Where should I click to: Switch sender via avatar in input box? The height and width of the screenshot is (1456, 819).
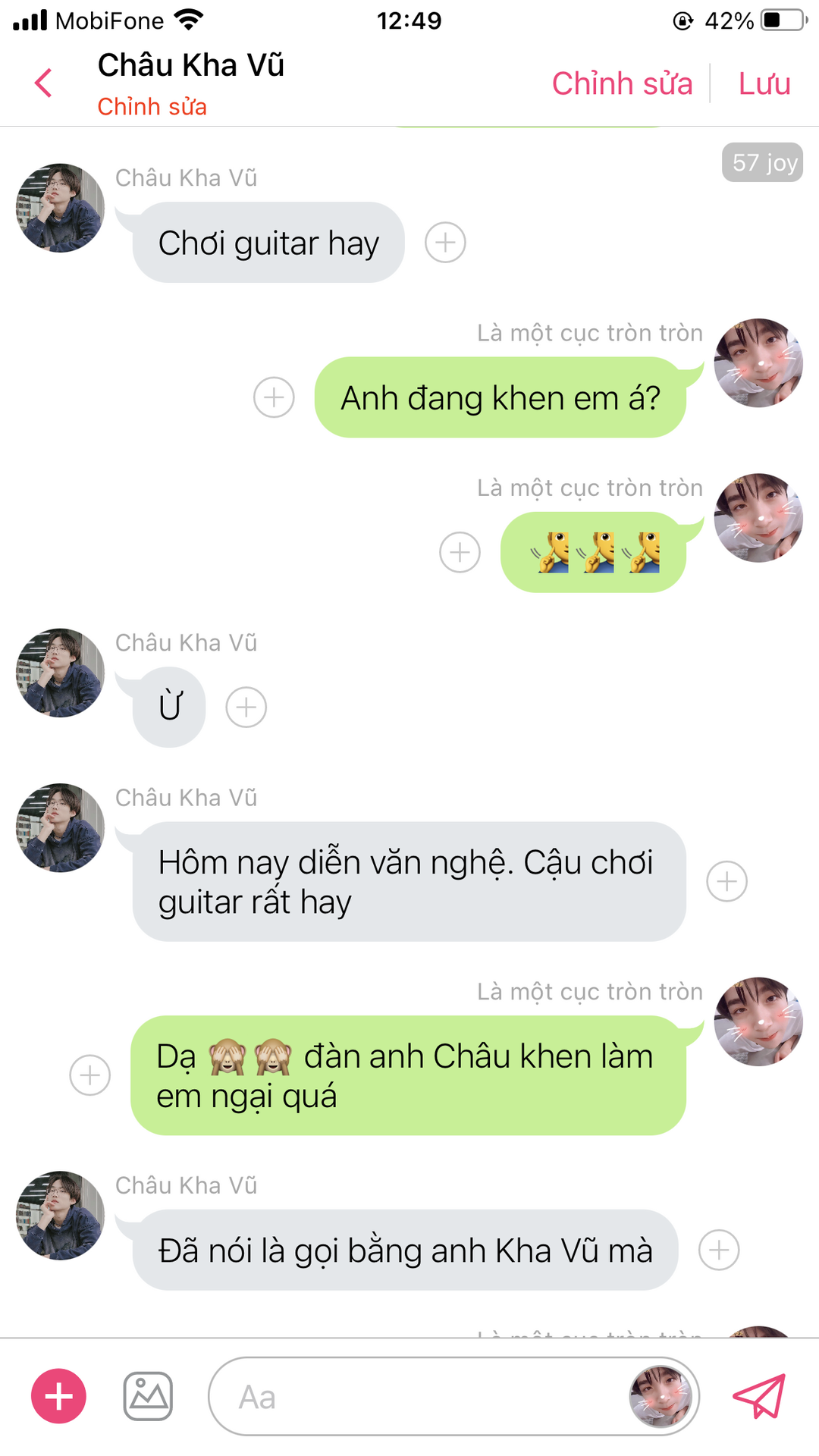661,1397
